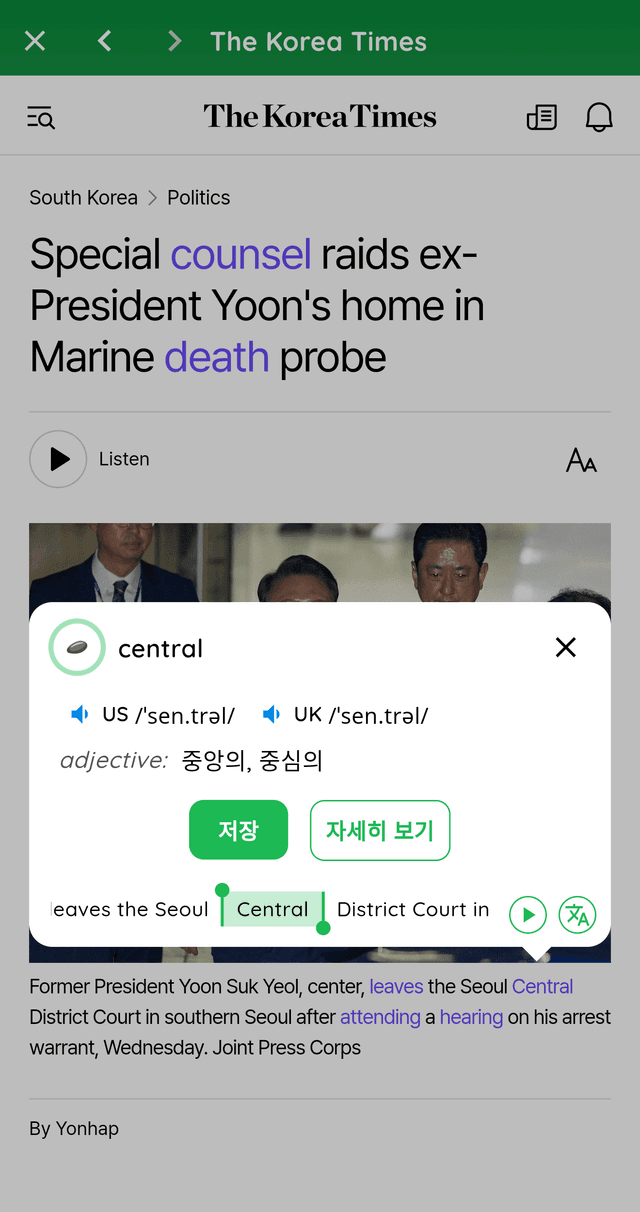Look up the highlighted word 'attending'

click(380, 1017)
